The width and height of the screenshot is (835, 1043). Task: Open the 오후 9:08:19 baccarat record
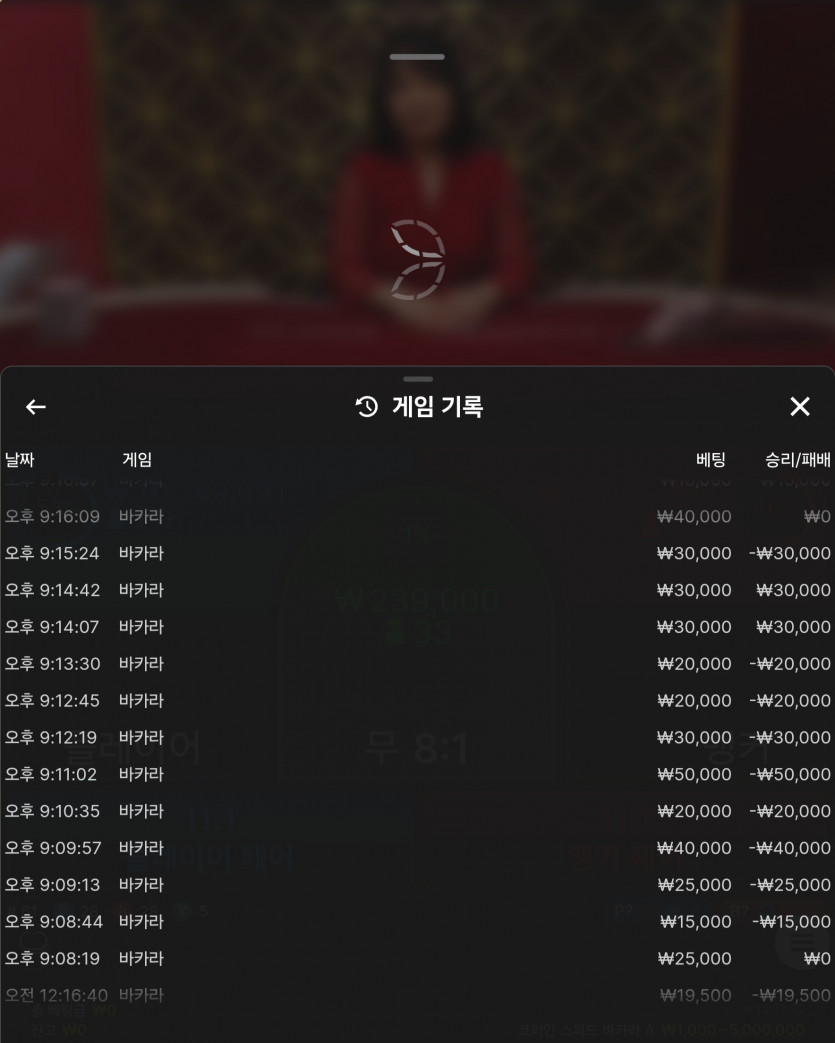[x=417, y=958]
